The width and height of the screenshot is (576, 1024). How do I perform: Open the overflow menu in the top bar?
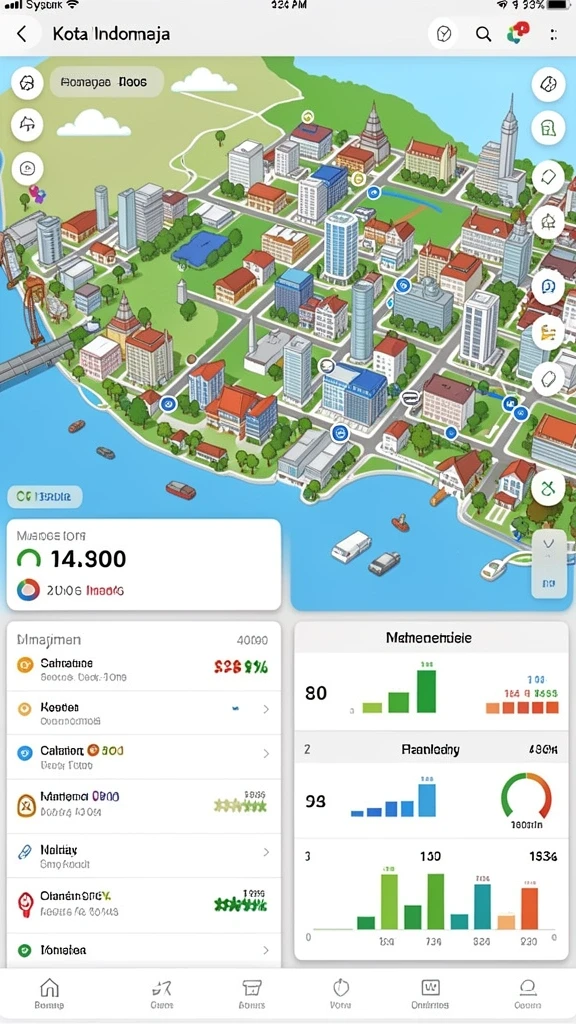(554, 34)
